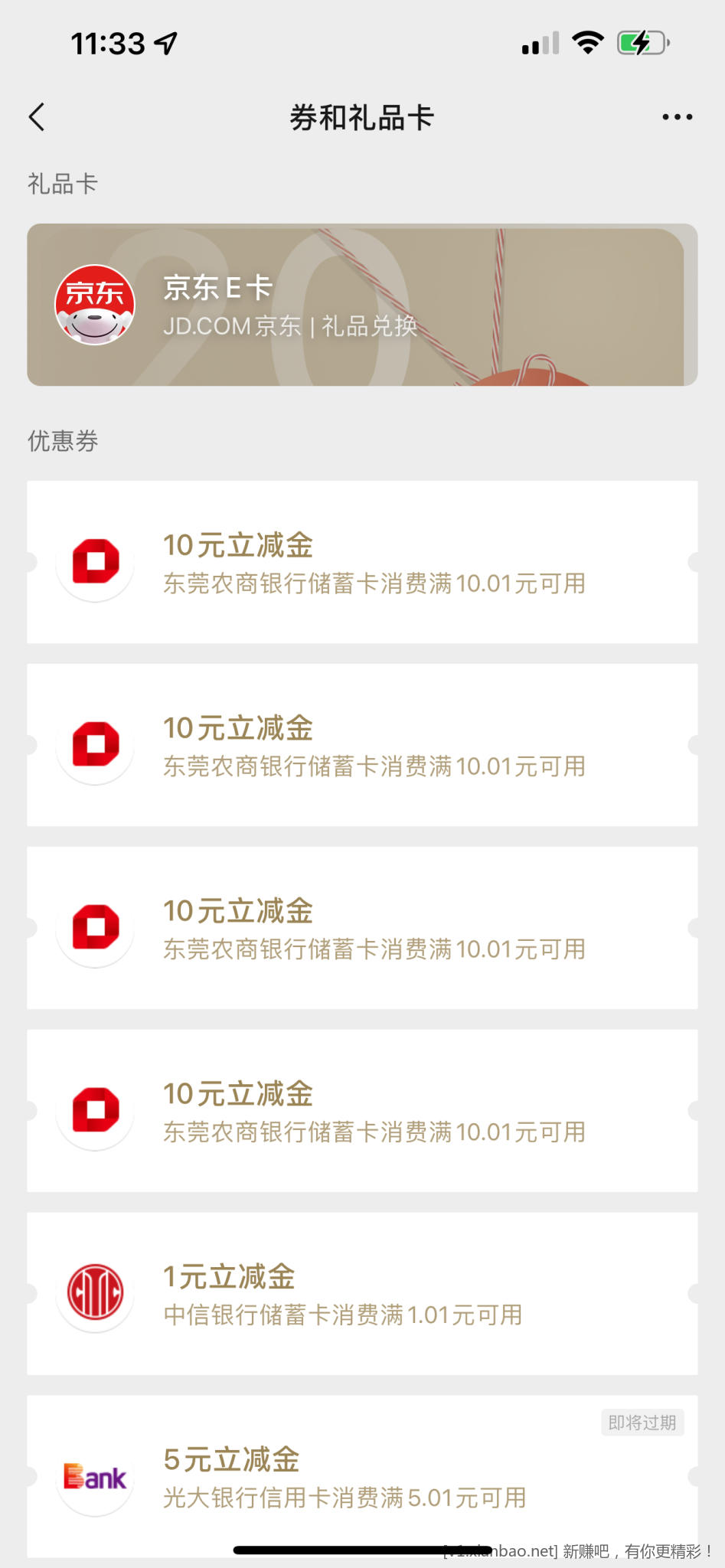Viewport: 725px width, 1568px height.
Task: Open the 中信银行 1元立减金 coupon
Action: tap(362, 1293)
